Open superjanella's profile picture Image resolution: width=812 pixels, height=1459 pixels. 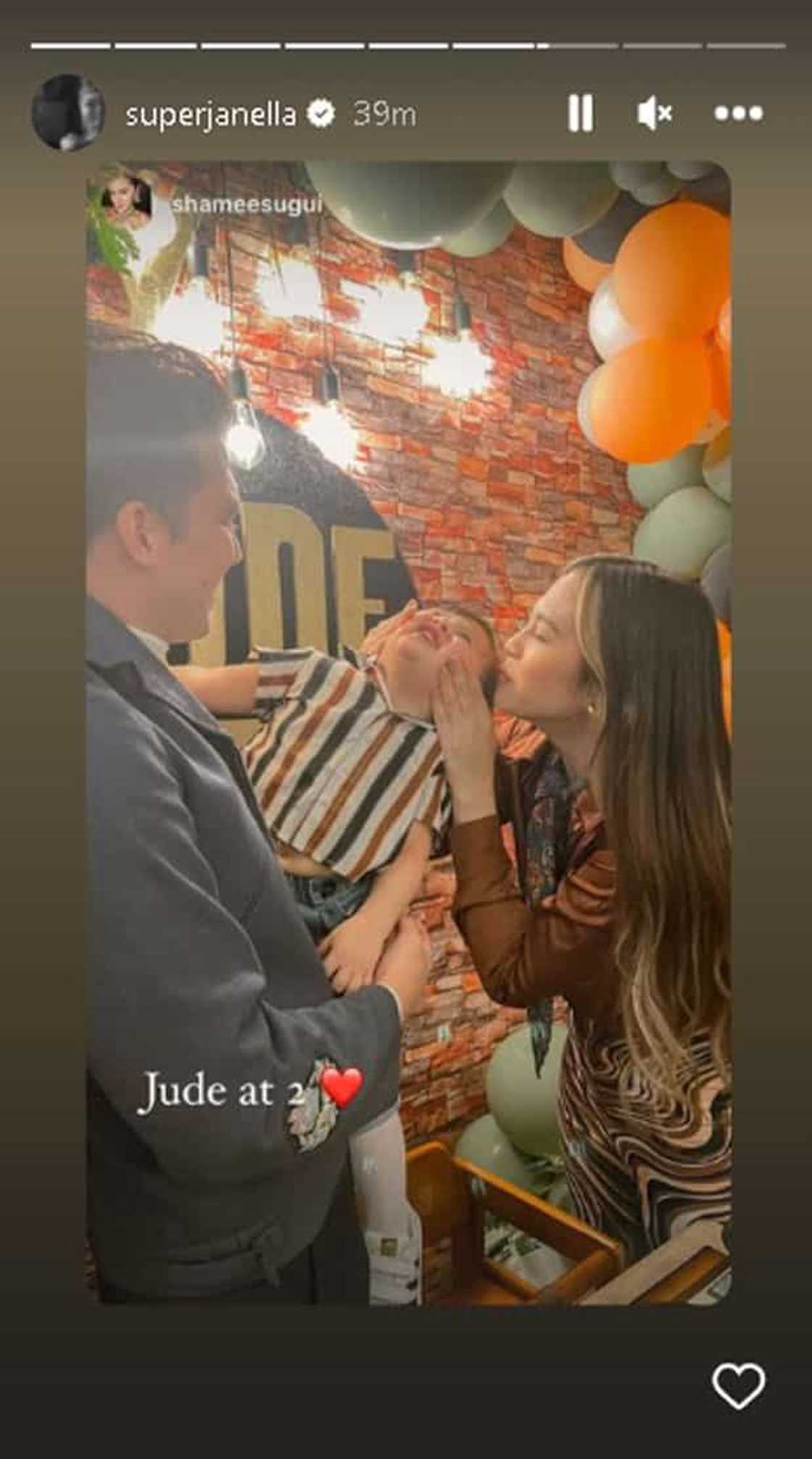(x=68, y=113)
